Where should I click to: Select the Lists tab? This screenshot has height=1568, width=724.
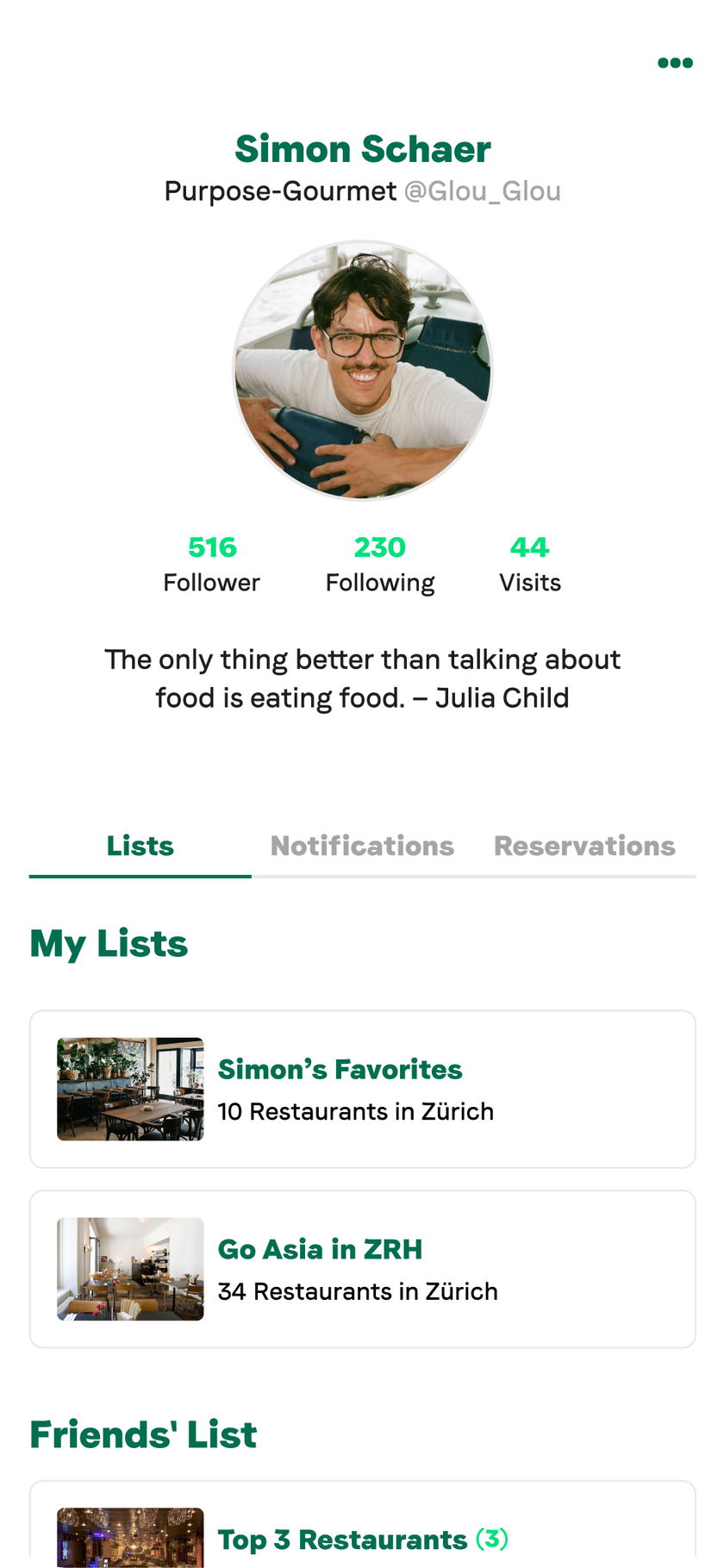click(140, 846)
